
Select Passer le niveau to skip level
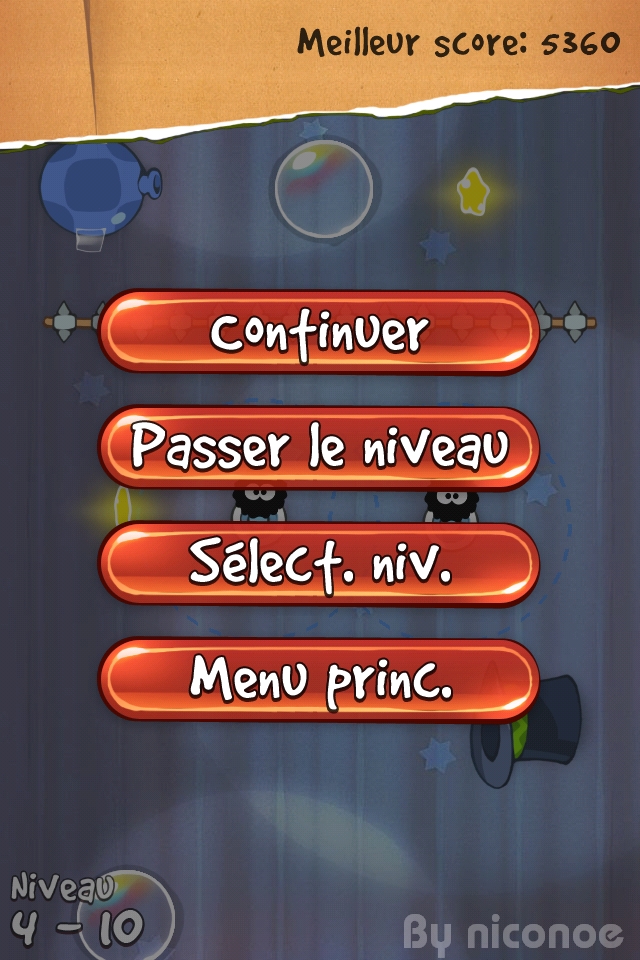tap(319, 448)
